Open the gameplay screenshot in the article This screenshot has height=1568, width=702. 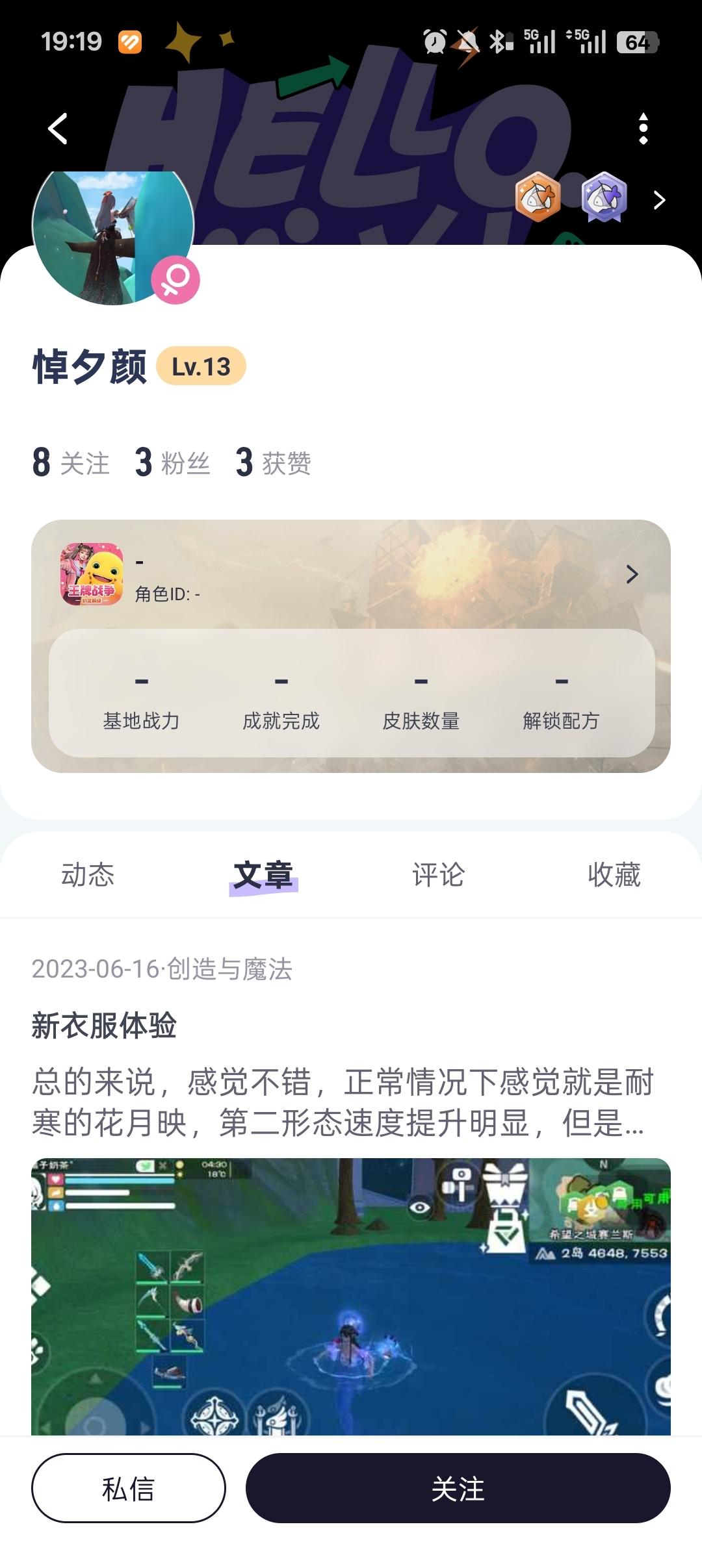[x=351, y=1296]
